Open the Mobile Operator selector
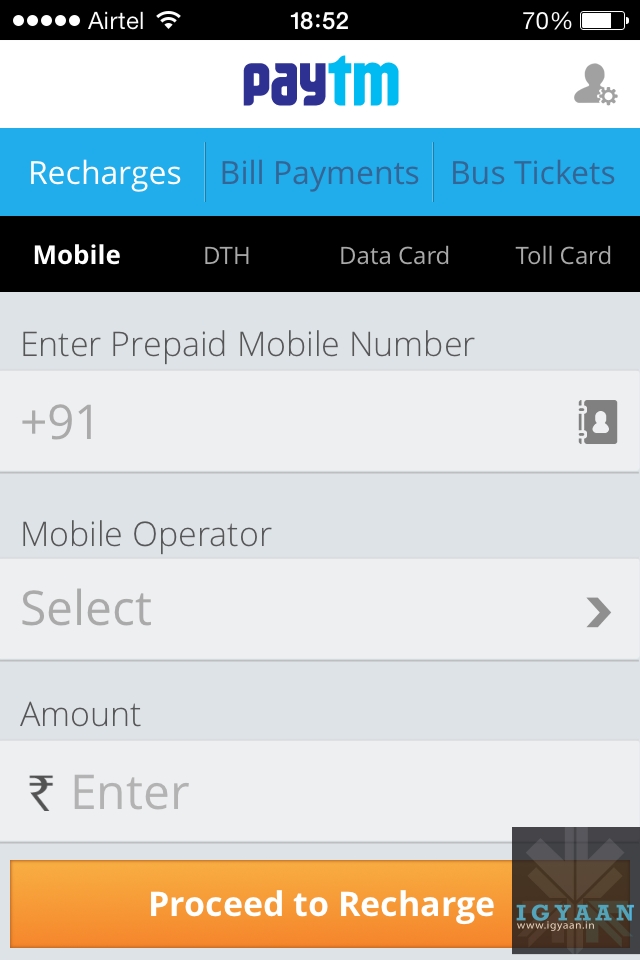 click(x=320, y=609)
